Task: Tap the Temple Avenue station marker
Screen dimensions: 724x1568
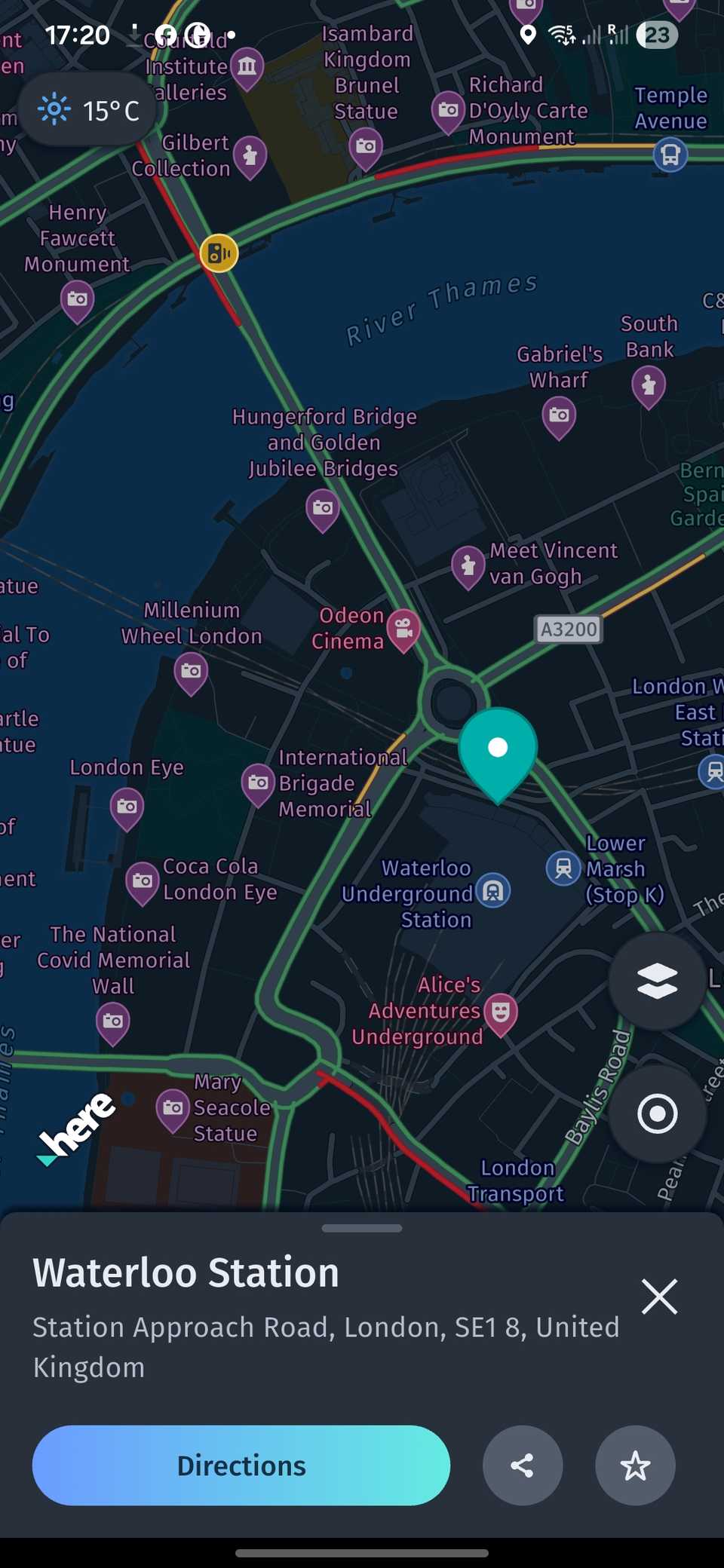Action: 670,155
